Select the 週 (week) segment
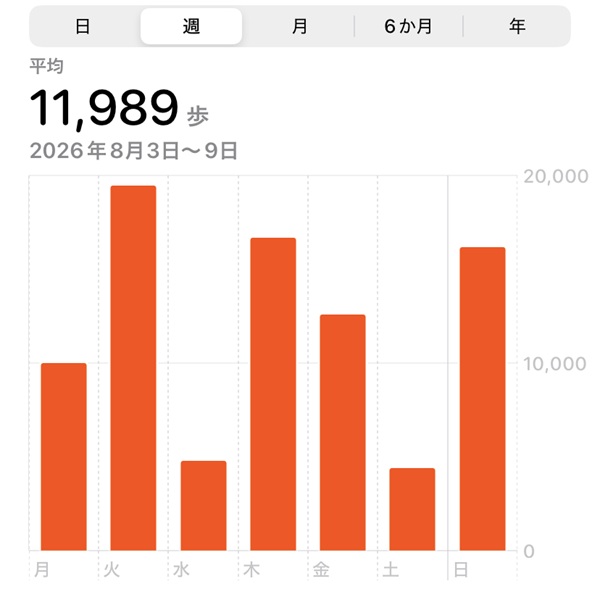Viewport: 600px width, 592px height. pos(191,26)
